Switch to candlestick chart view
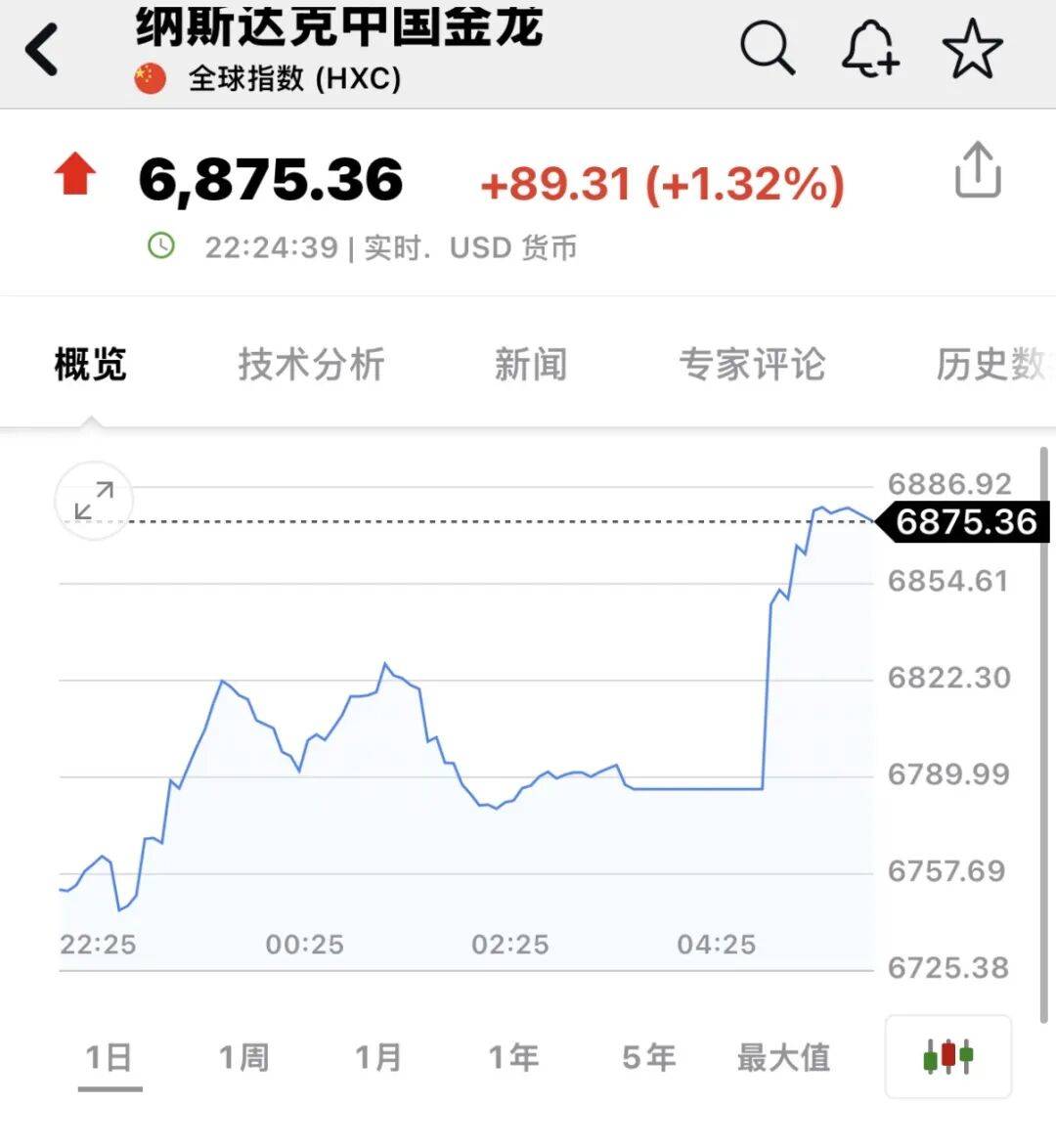Screen dimensions: 1056x1148 pos(947,1057)
